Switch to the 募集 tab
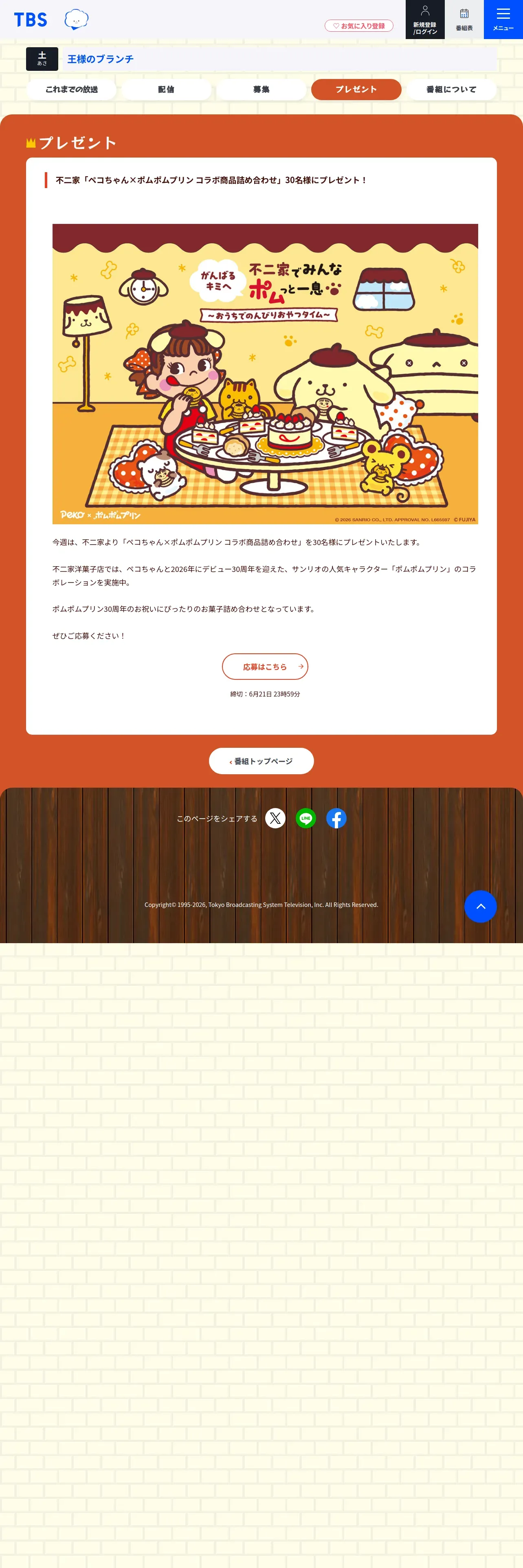 click(x=261, y=90)
